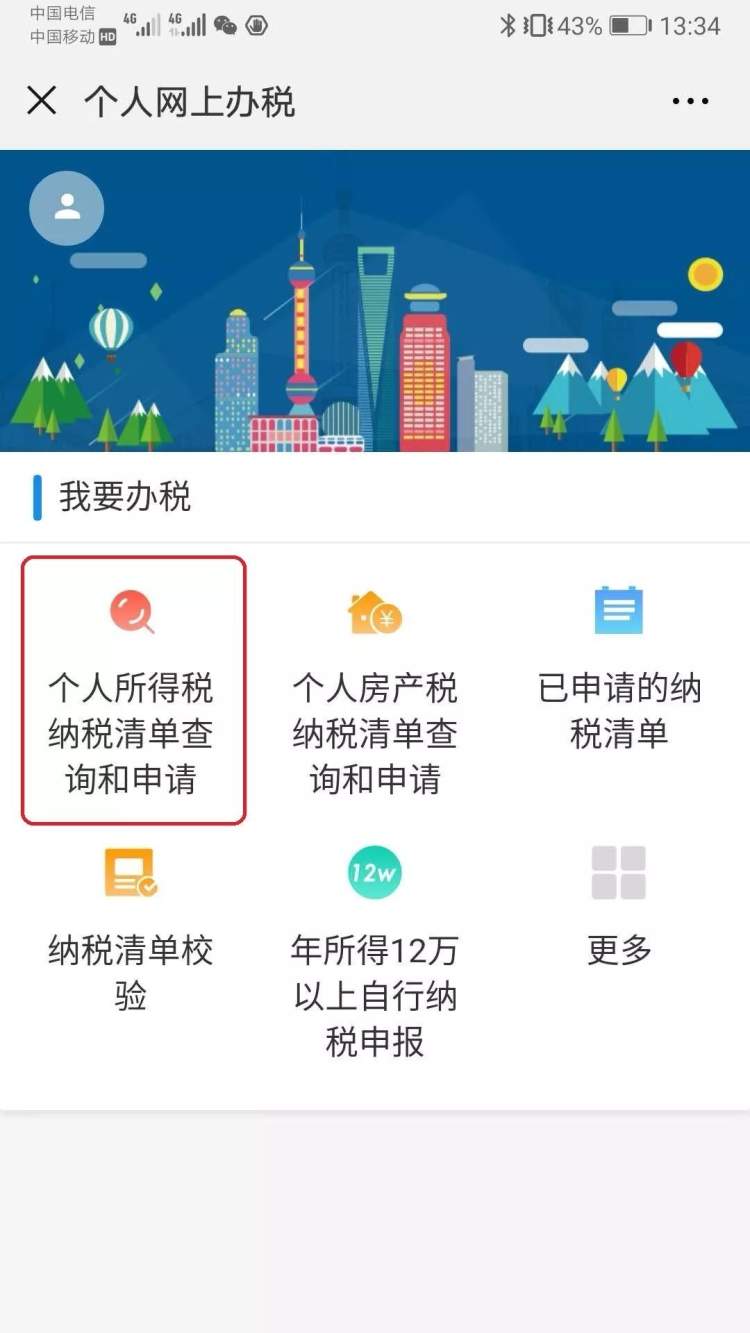Select 年所得12万以上自行纳税申报
This screenshot has width=750, height=1333.
point(375,950)
